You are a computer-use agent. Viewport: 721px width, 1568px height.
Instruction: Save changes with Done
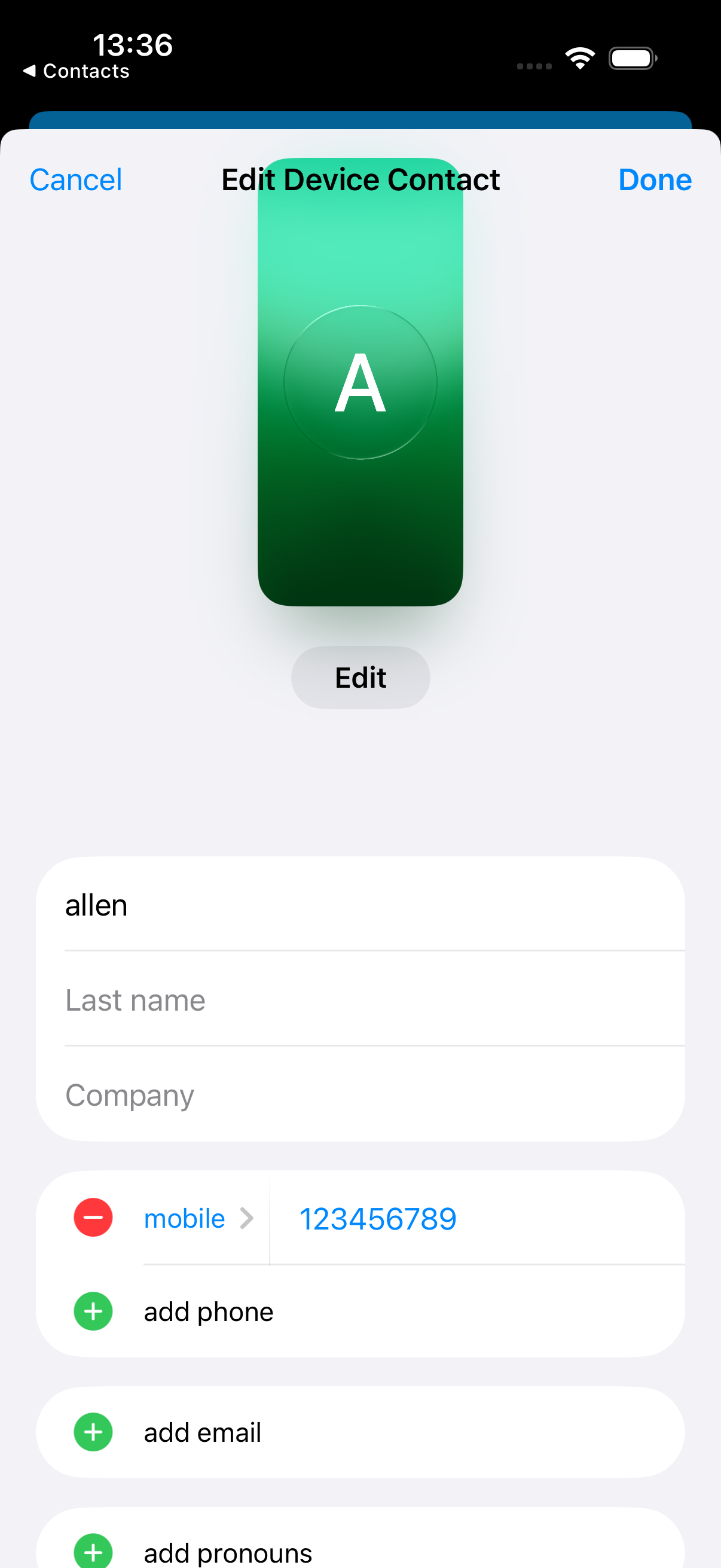click(x=654, y=180)
